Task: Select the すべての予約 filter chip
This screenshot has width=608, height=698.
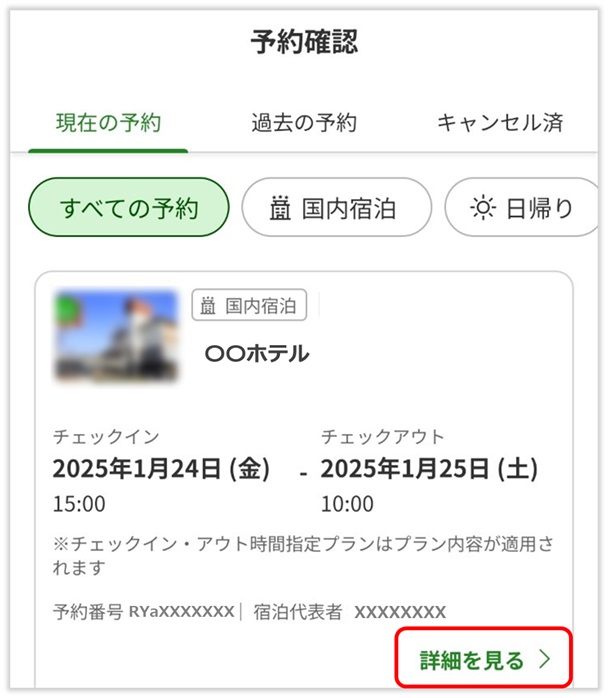Action: (x=130, y=208)
